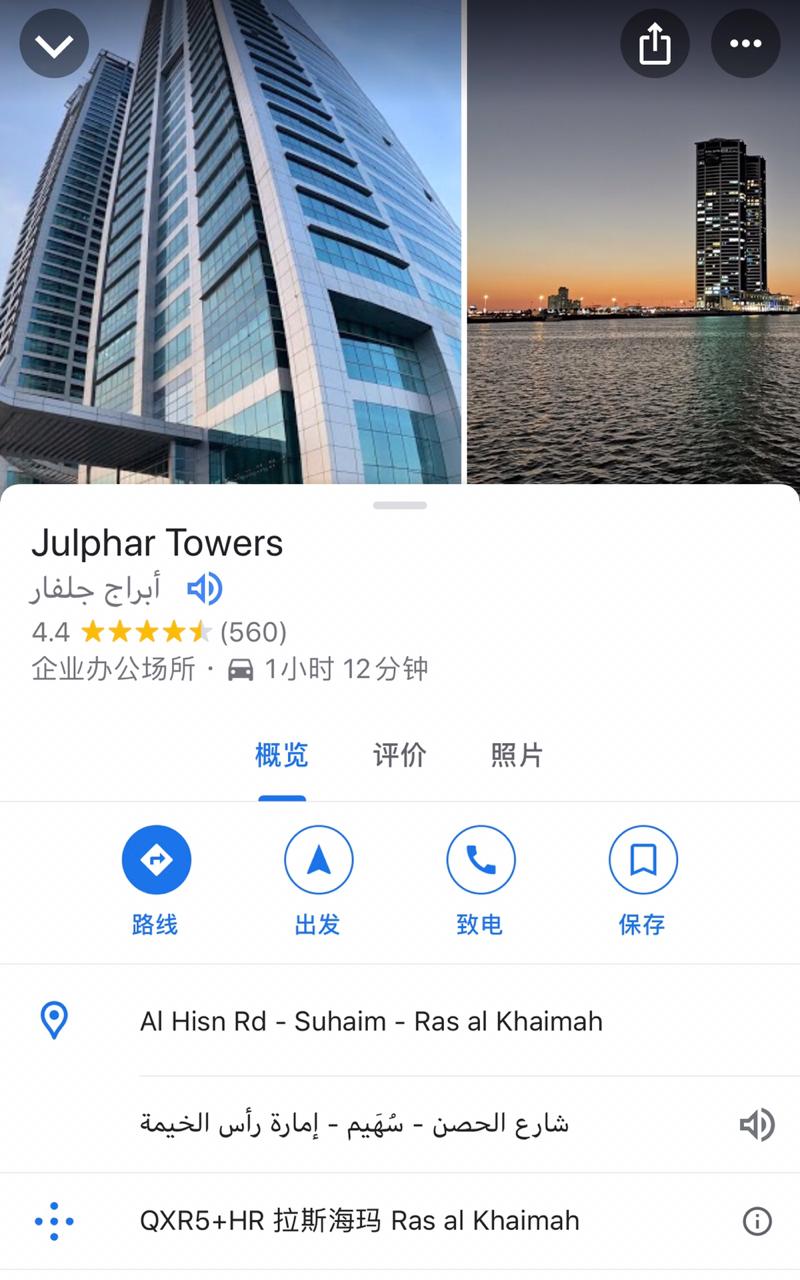800x1280 pixels.
Task: Collapse the place card with the down chevron
Action: (x=54, y=42)
